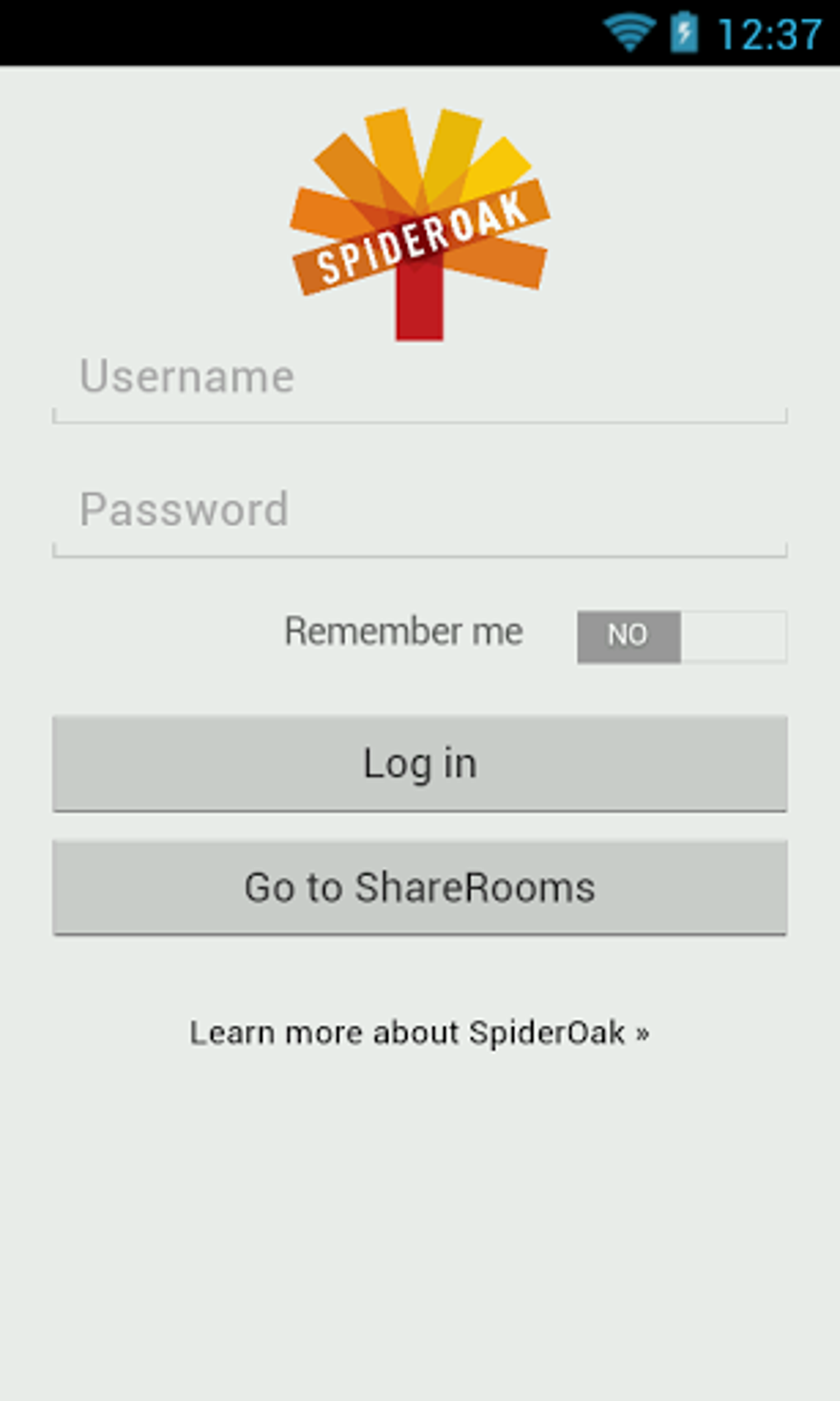The height and width of the screenshot is (1401, 840).
Task: Tap the underline below the Username field
Action: click(420, 418)
